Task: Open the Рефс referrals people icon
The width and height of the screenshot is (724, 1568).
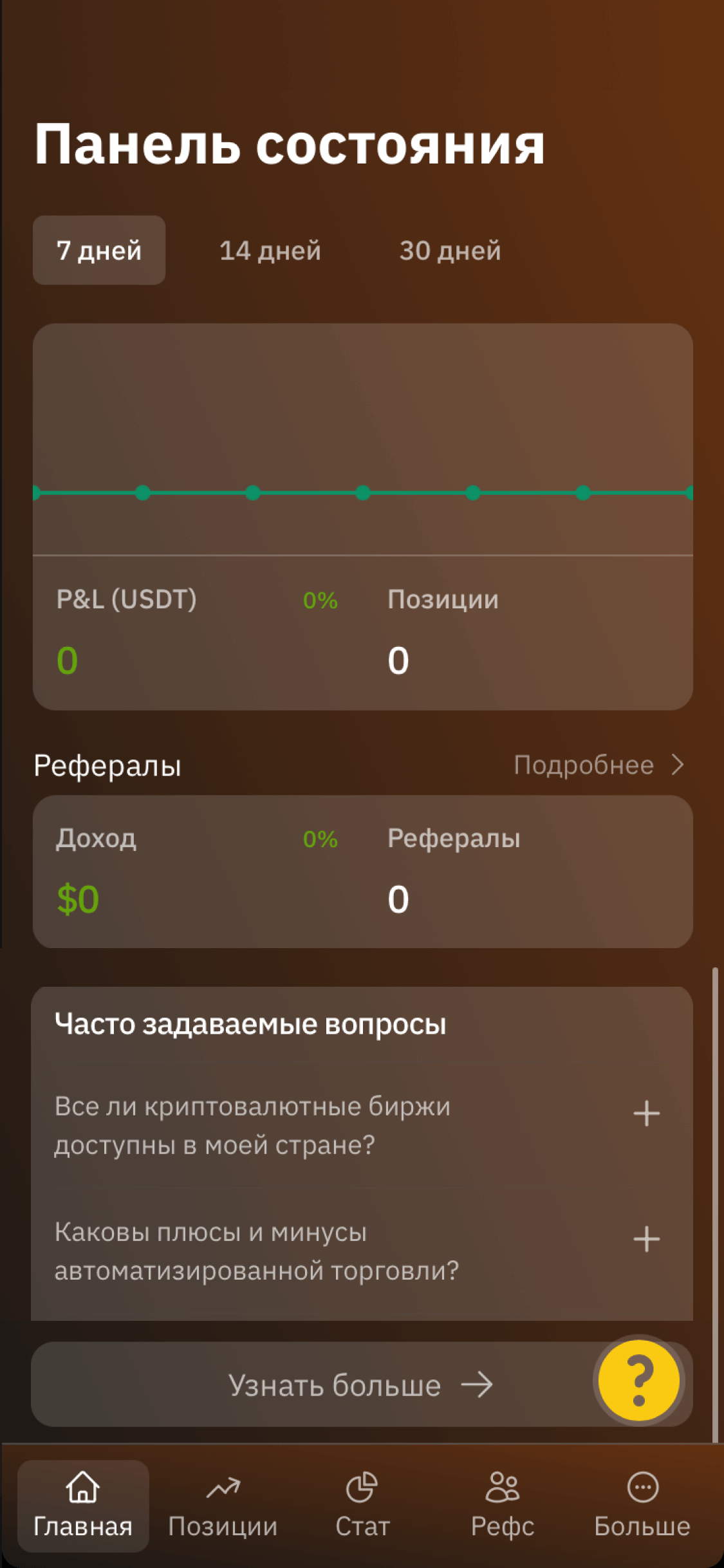Action: [503, 1488]
